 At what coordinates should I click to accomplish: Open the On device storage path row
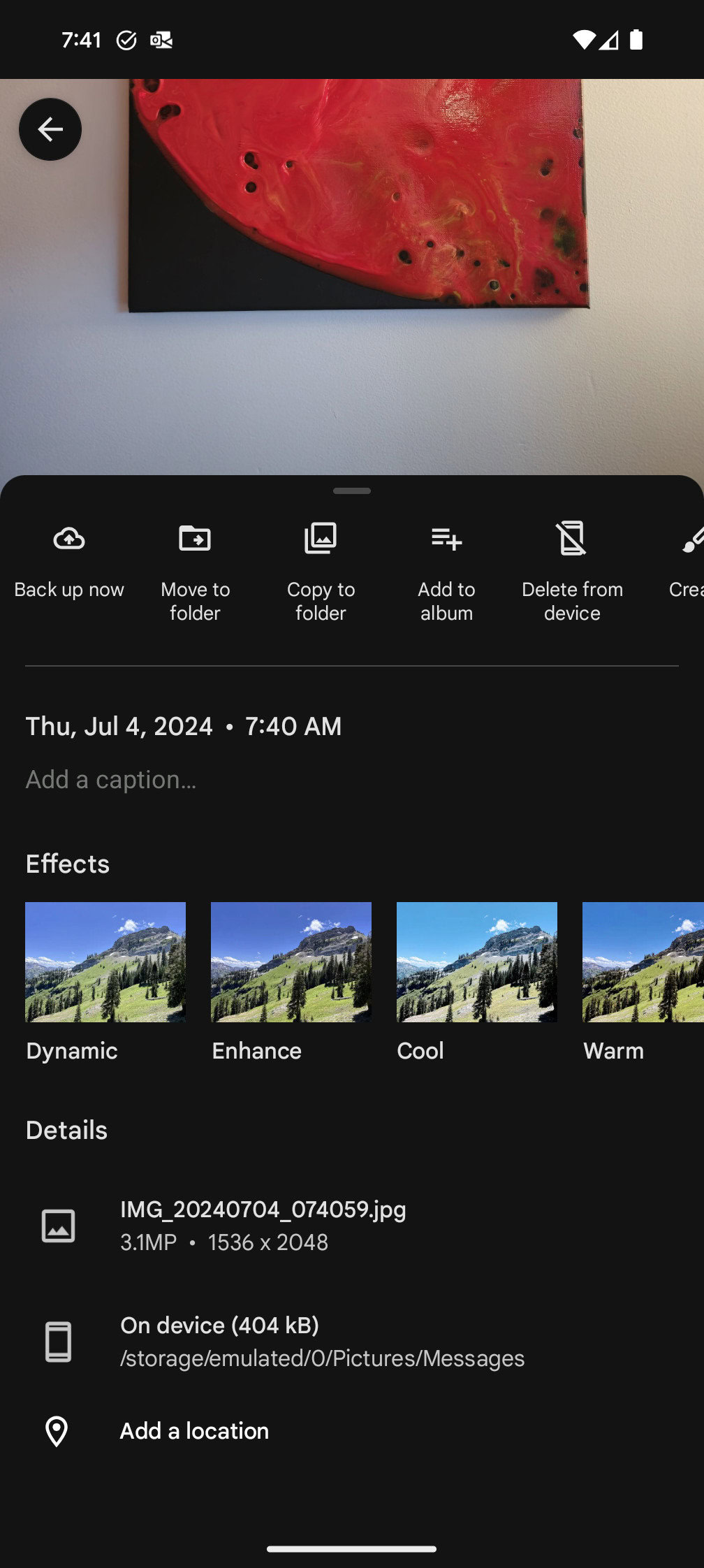pyautogui.click(x=352, y=1342)
